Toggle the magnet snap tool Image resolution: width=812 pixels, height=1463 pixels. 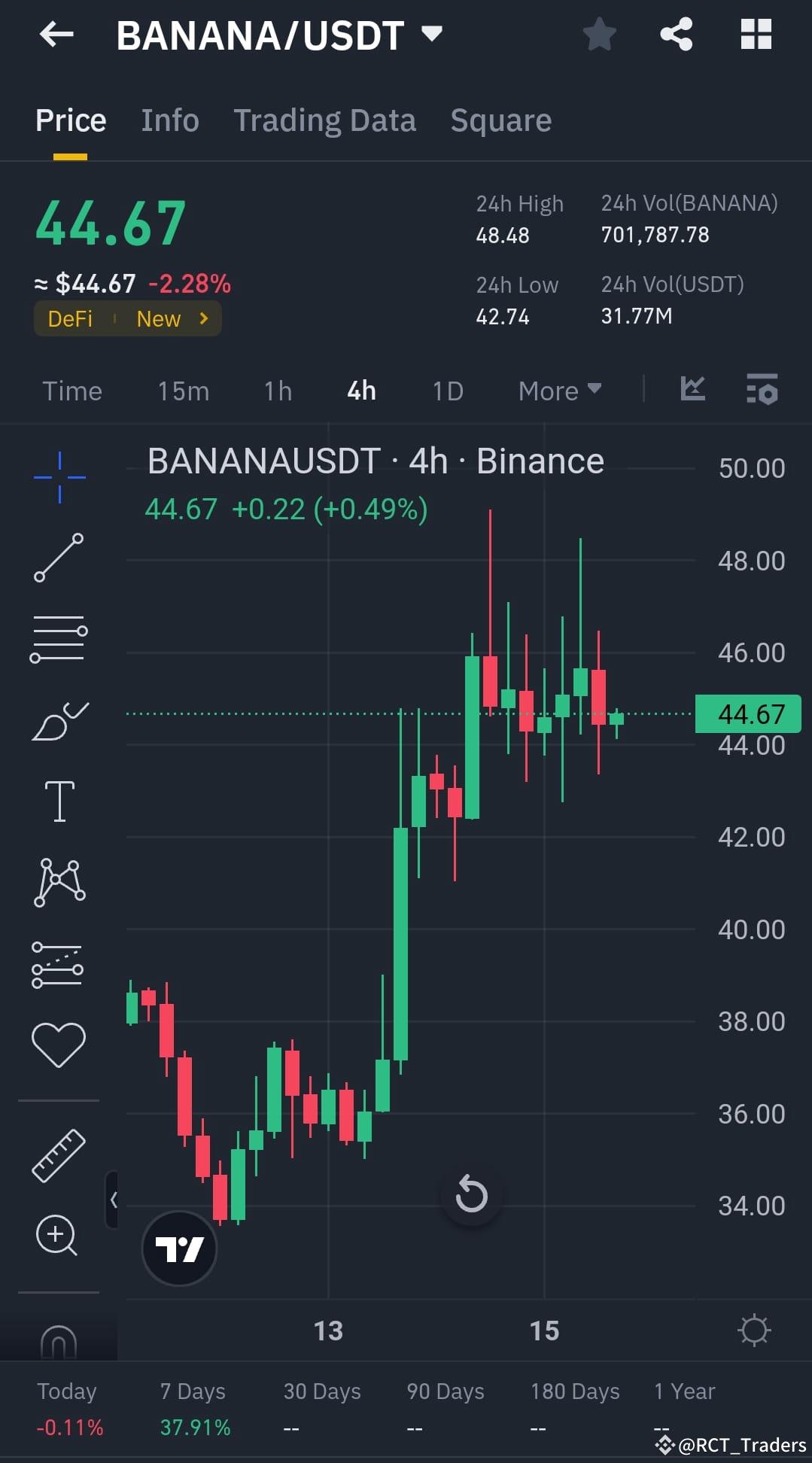(59, 1347)
